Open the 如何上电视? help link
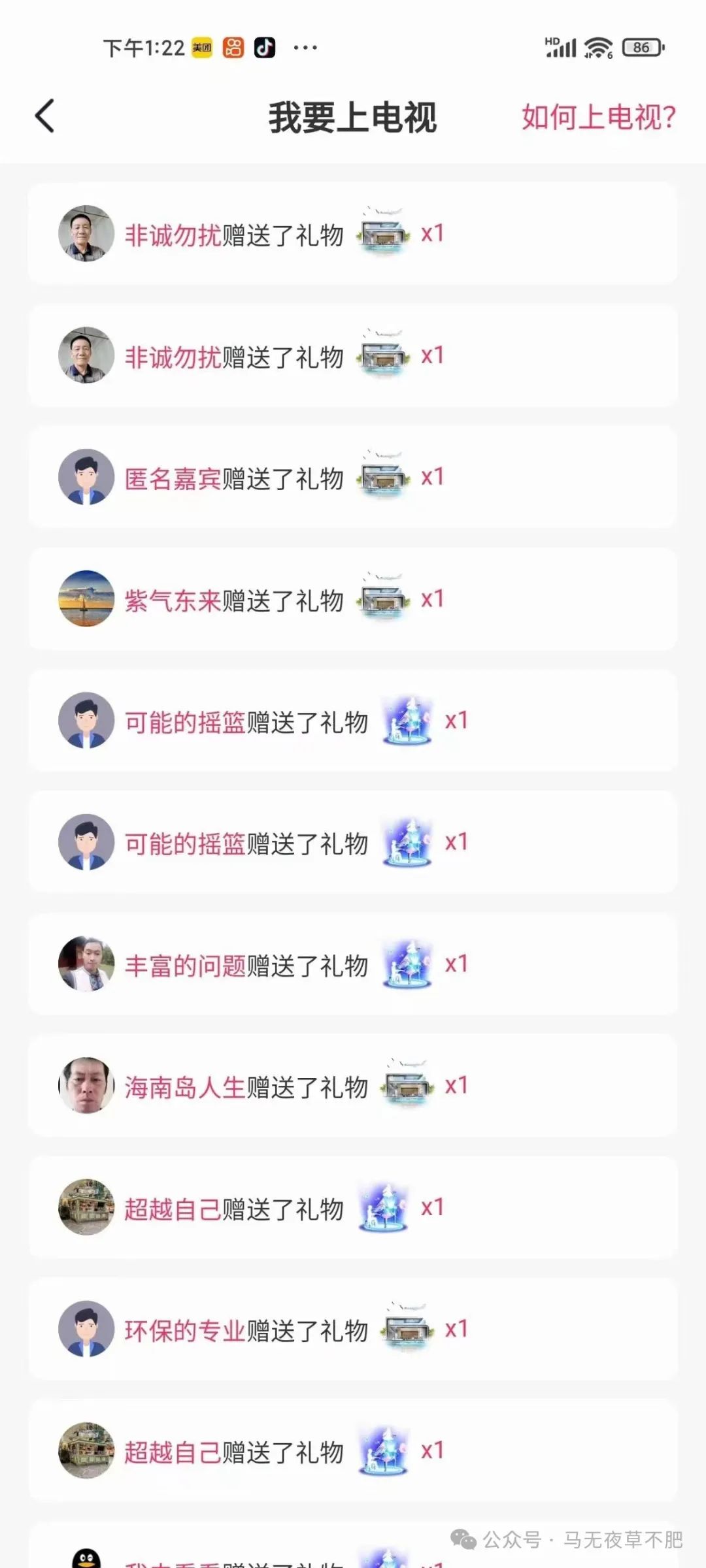706x1568 pixels. tap(597, 118)
